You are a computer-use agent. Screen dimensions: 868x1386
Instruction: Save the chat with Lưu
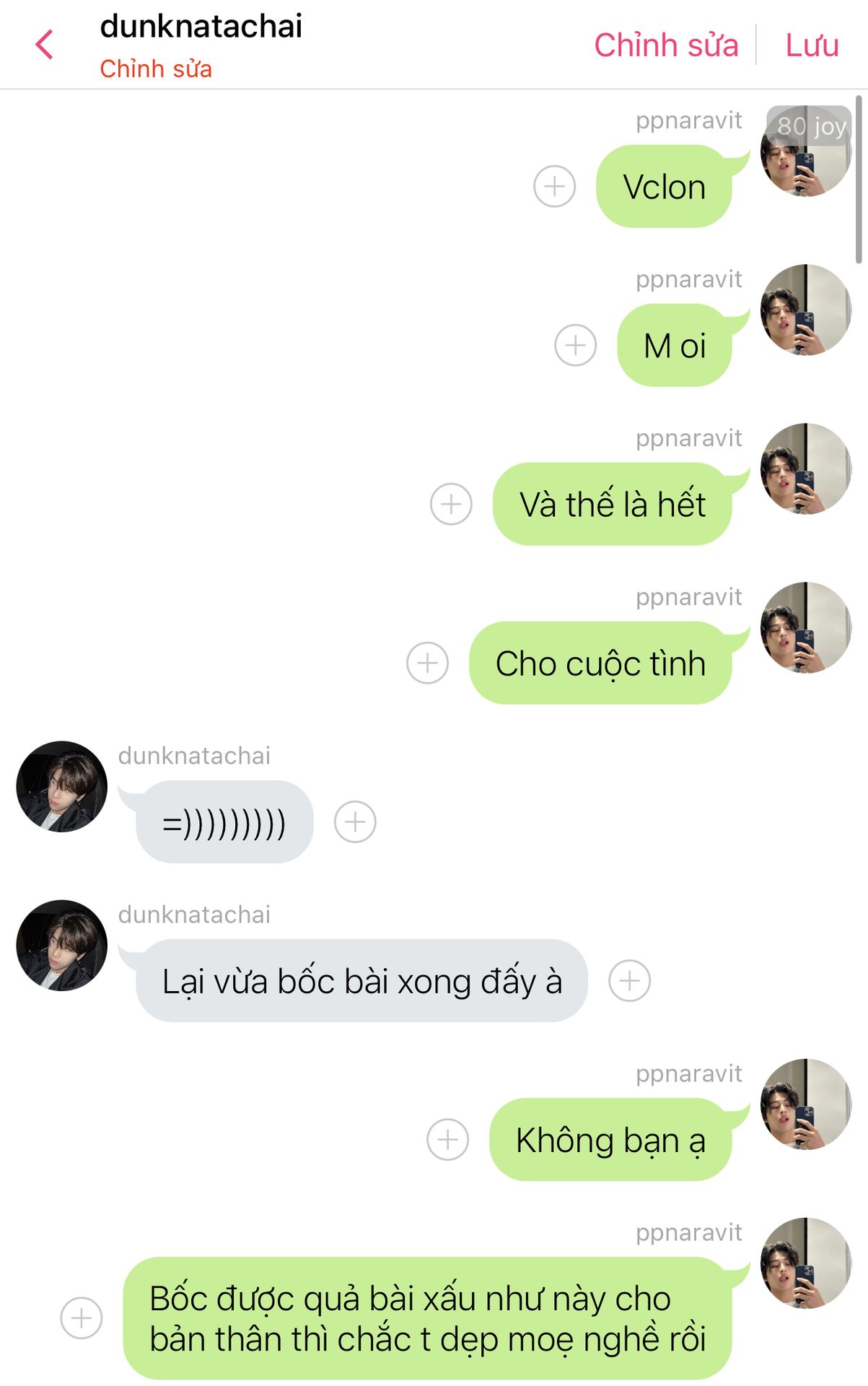[x=812, y=45]
